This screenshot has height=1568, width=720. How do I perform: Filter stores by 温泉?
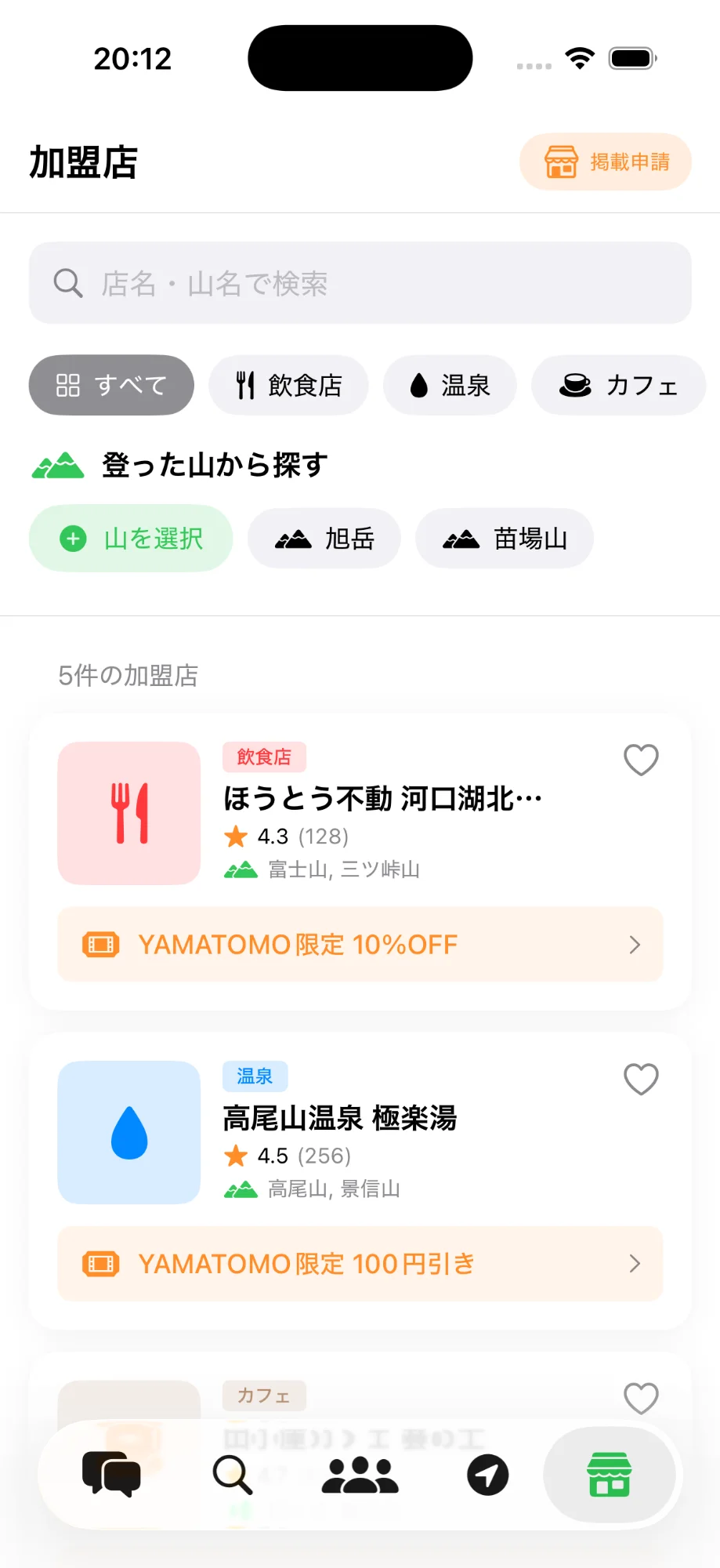[x=449, y=385]
